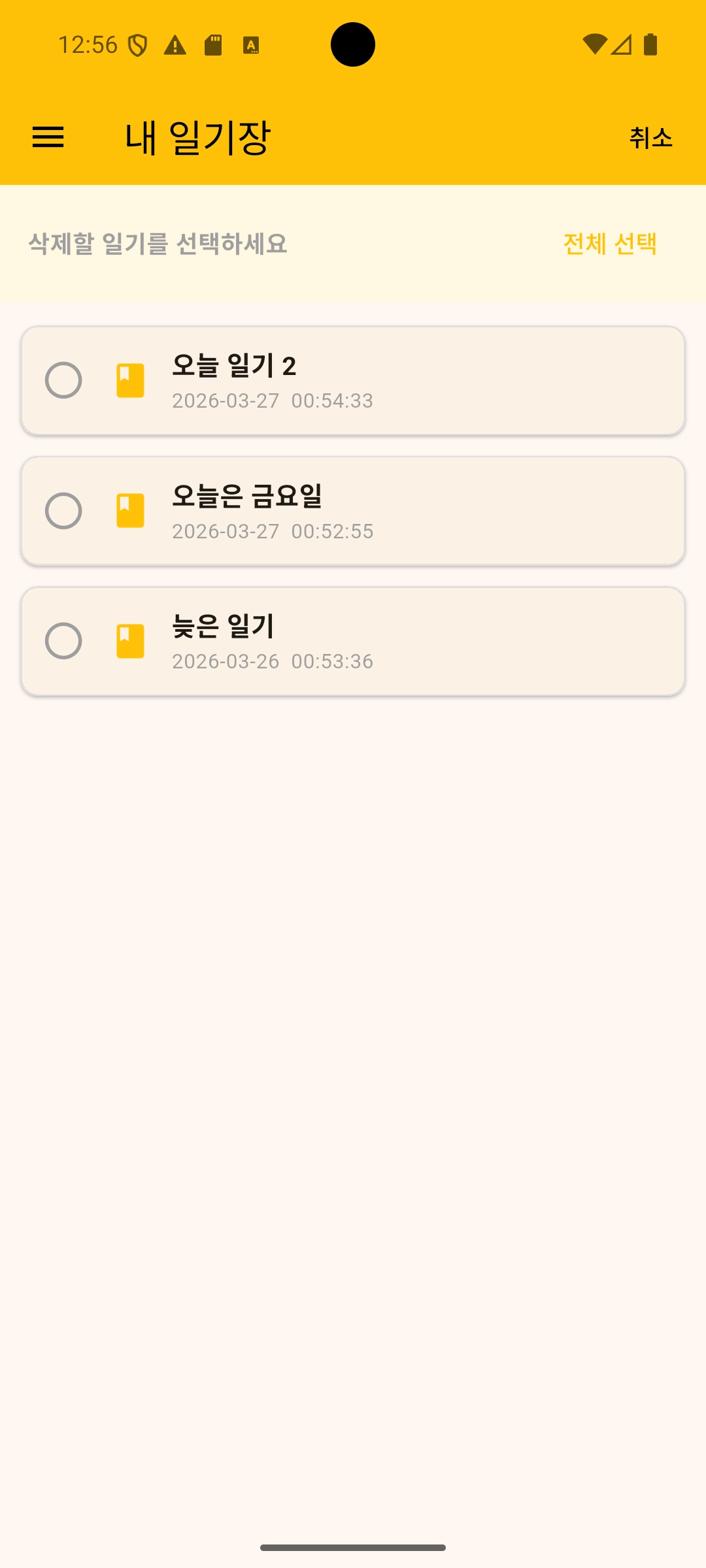This screenshot has width=706, height=1568.
Task: Tap 취소 to cancel deletion mode
Action: coord(650,138)
